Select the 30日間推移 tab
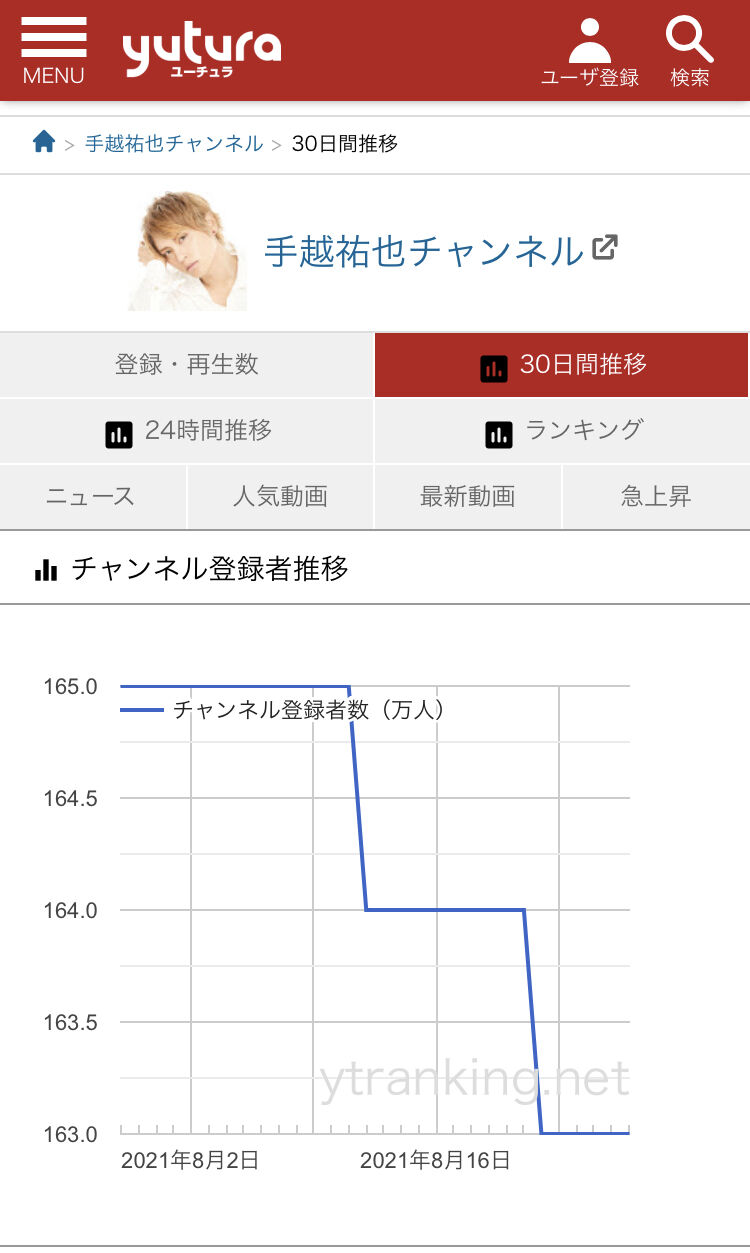This screenshot has height=1253, width=750. pyautogui.click(x=562, y=365)
